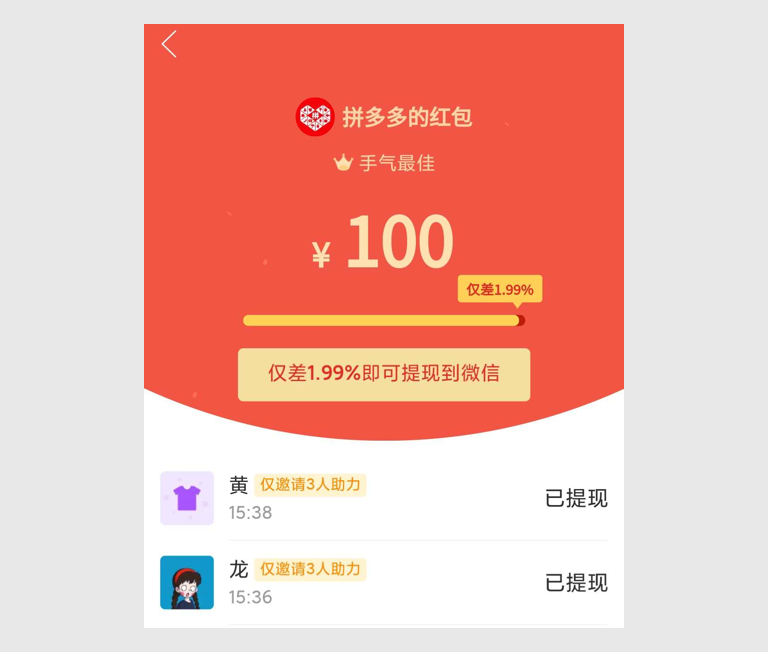Viewport: 768px width, 652px height.
Task: Tap the back arrow at top
Action: pyautogui.click(x=169, y=44)
